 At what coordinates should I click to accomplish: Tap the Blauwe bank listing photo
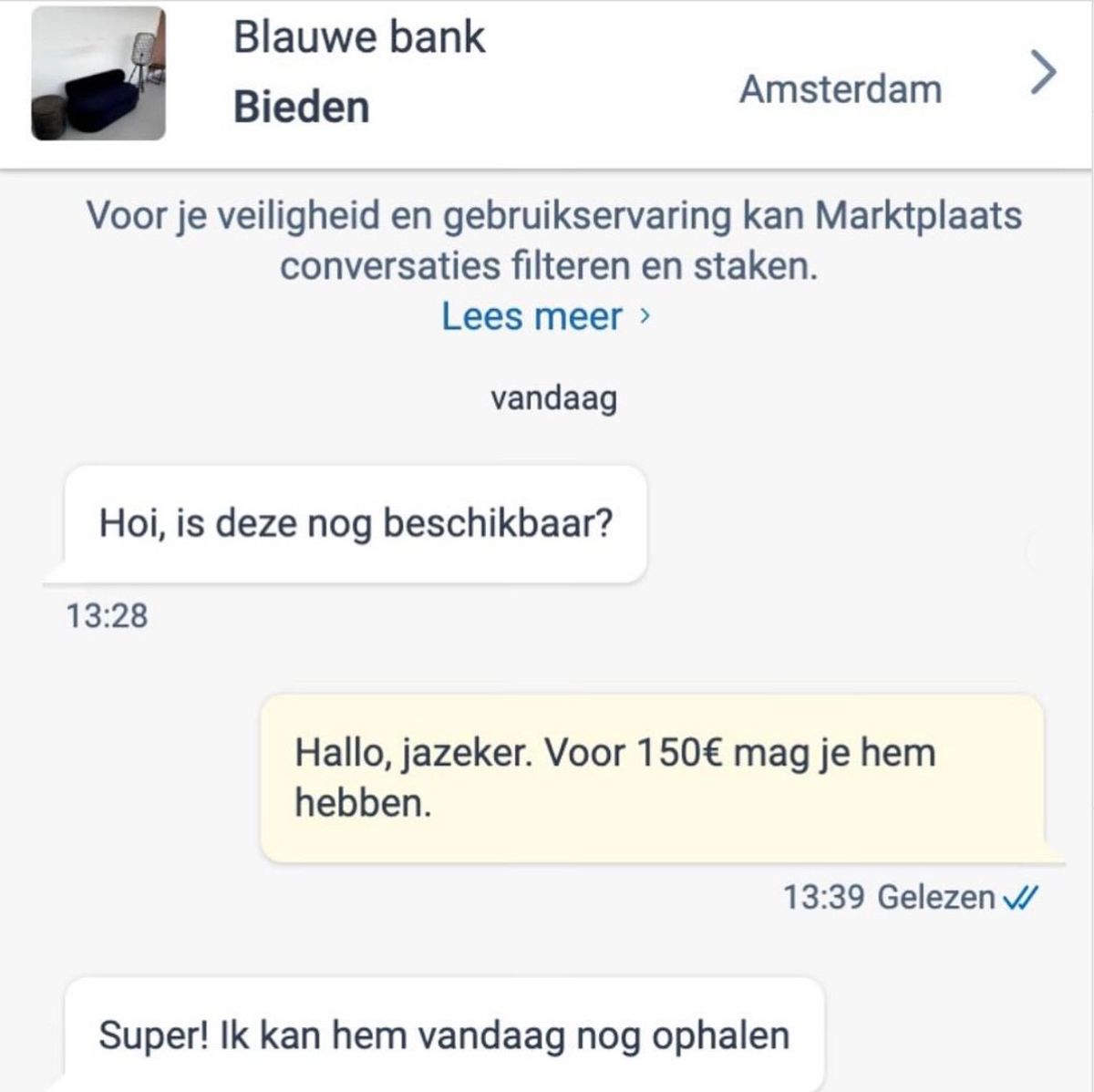[98, 73]
